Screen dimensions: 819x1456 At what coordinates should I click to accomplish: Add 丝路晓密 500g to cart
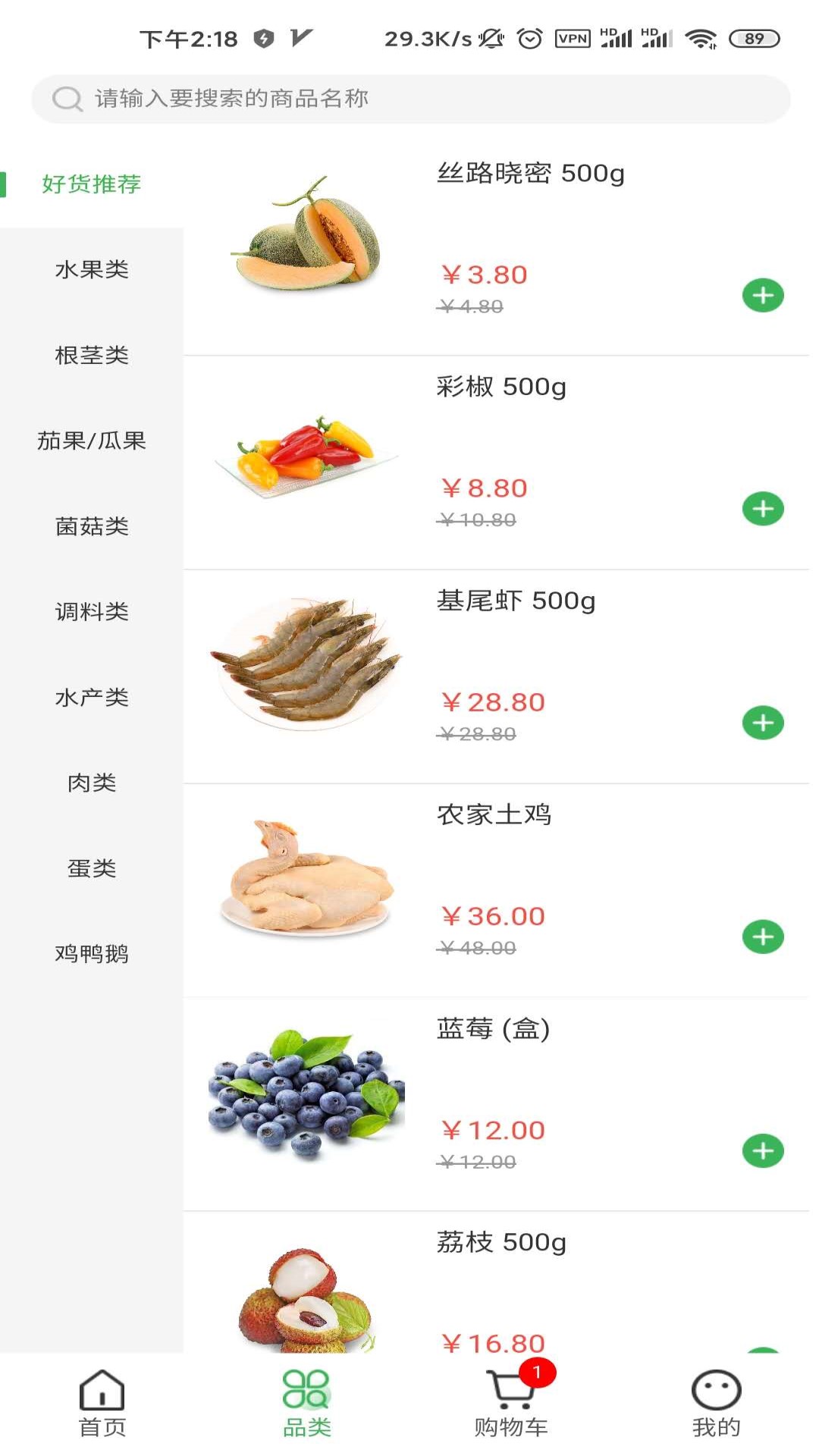coord(763,295)
